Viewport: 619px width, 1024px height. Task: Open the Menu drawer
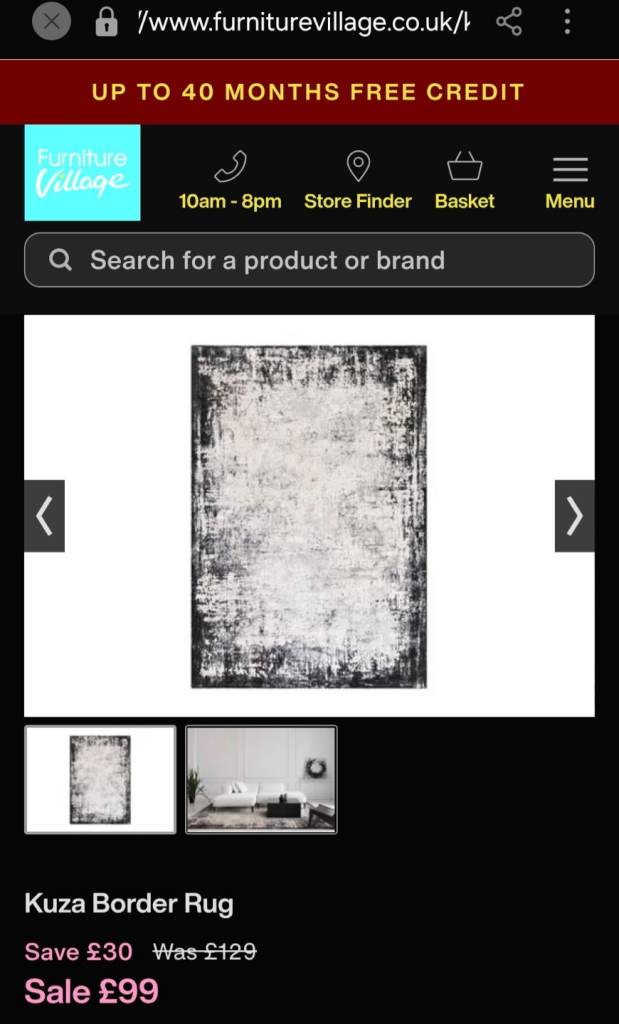point(569,180)
